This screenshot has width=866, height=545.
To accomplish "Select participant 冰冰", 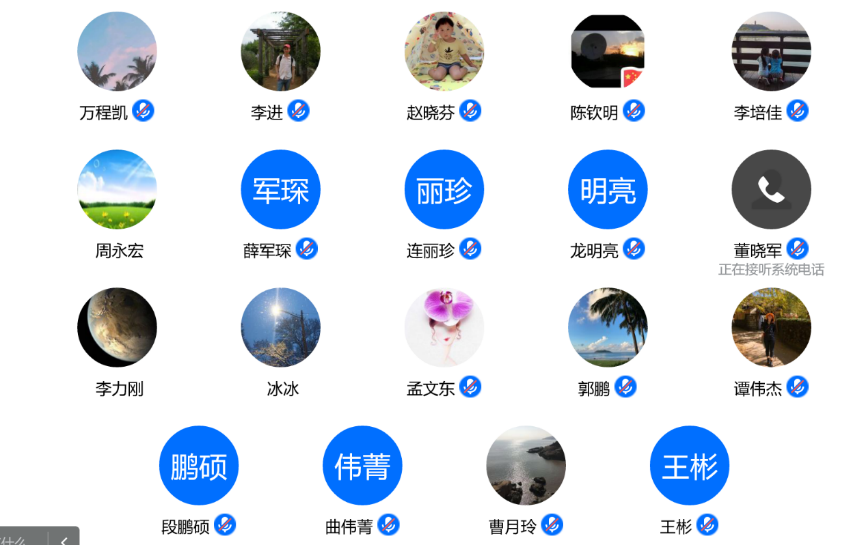I will [x=280, y=327].
